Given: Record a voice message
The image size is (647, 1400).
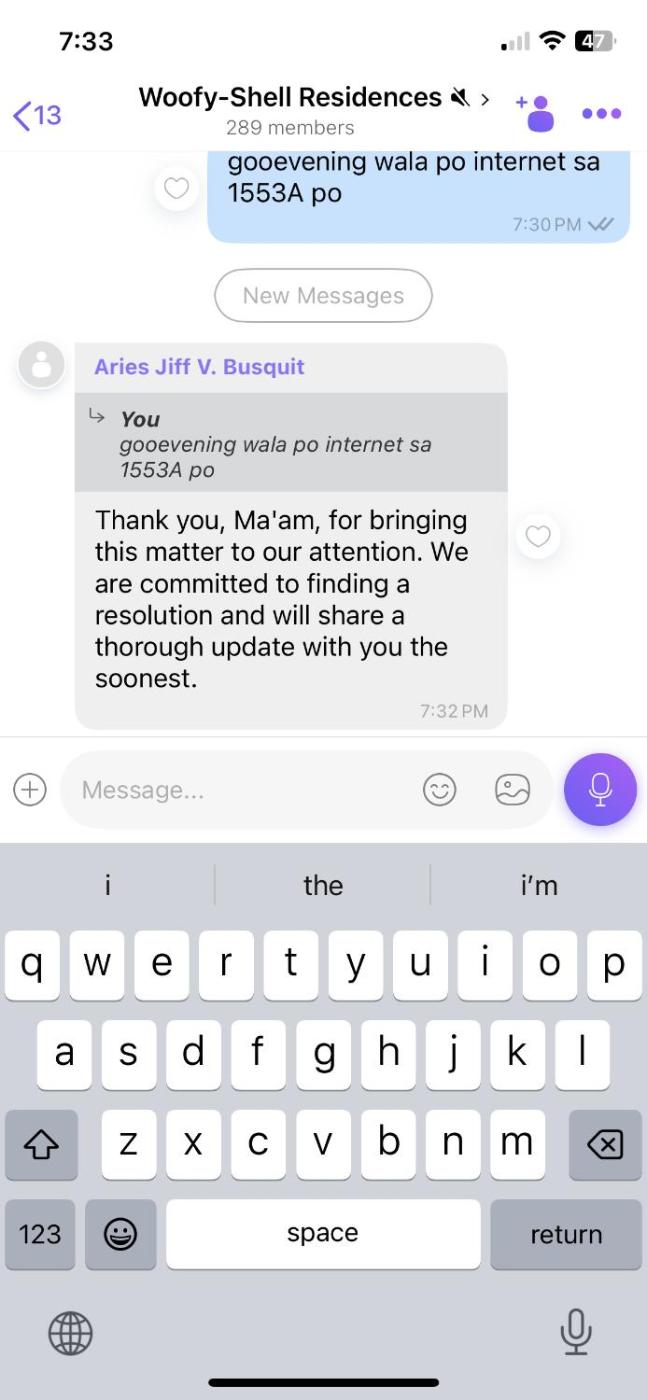Looking at the screenshot, I should [x=600, y=789].
